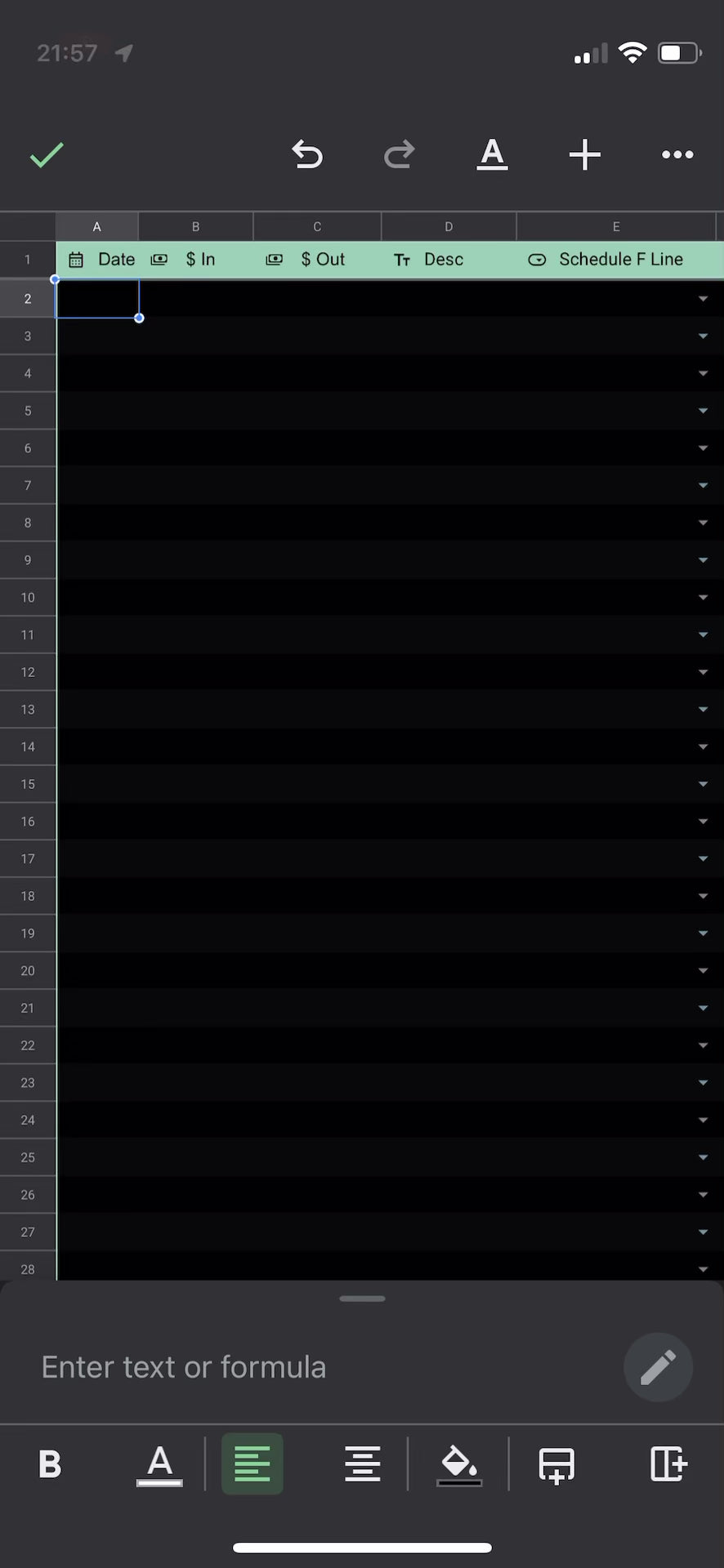Select the row 5 header
This screenshot has width=724, height=1568.
(28, 411)
